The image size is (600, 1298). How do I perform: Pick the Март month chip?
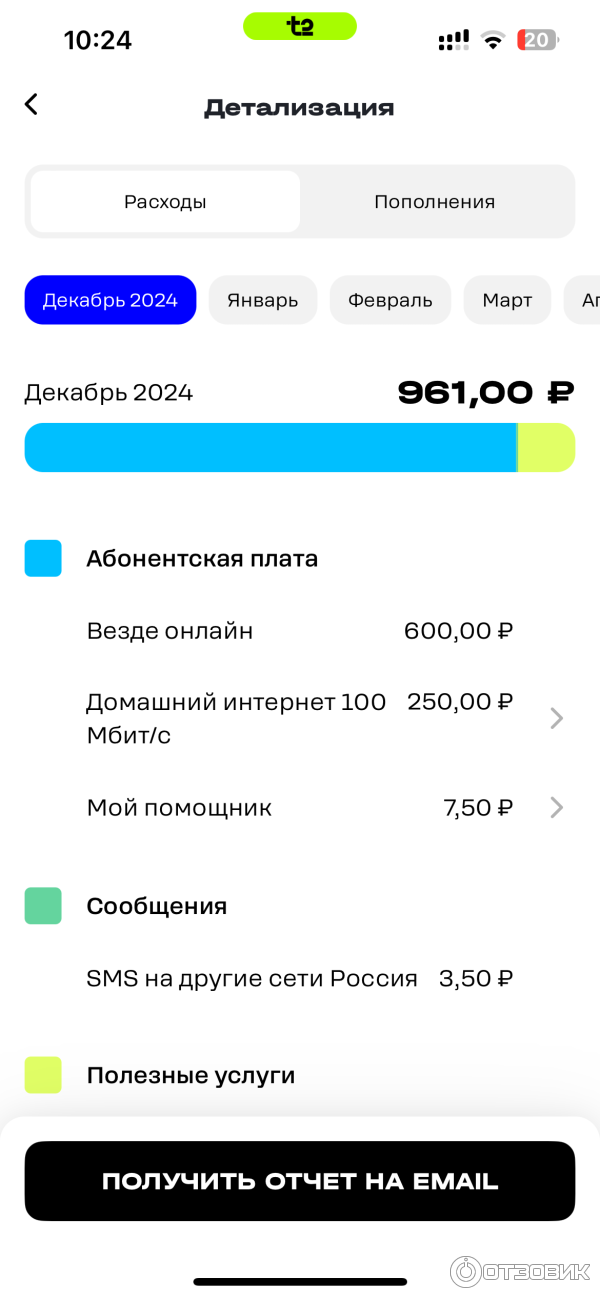507,300
